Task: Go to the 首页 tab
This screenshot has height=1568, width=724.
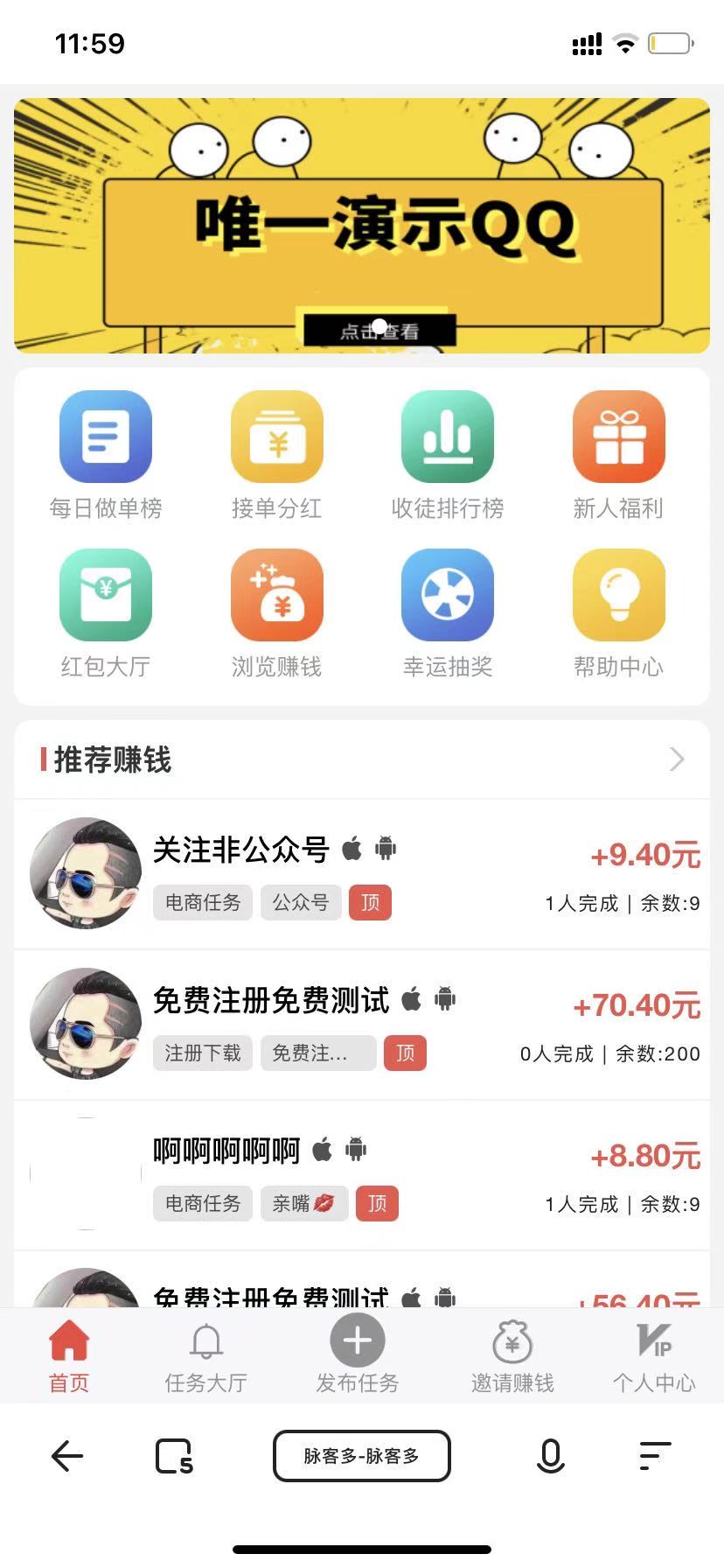Action: 69,1355
